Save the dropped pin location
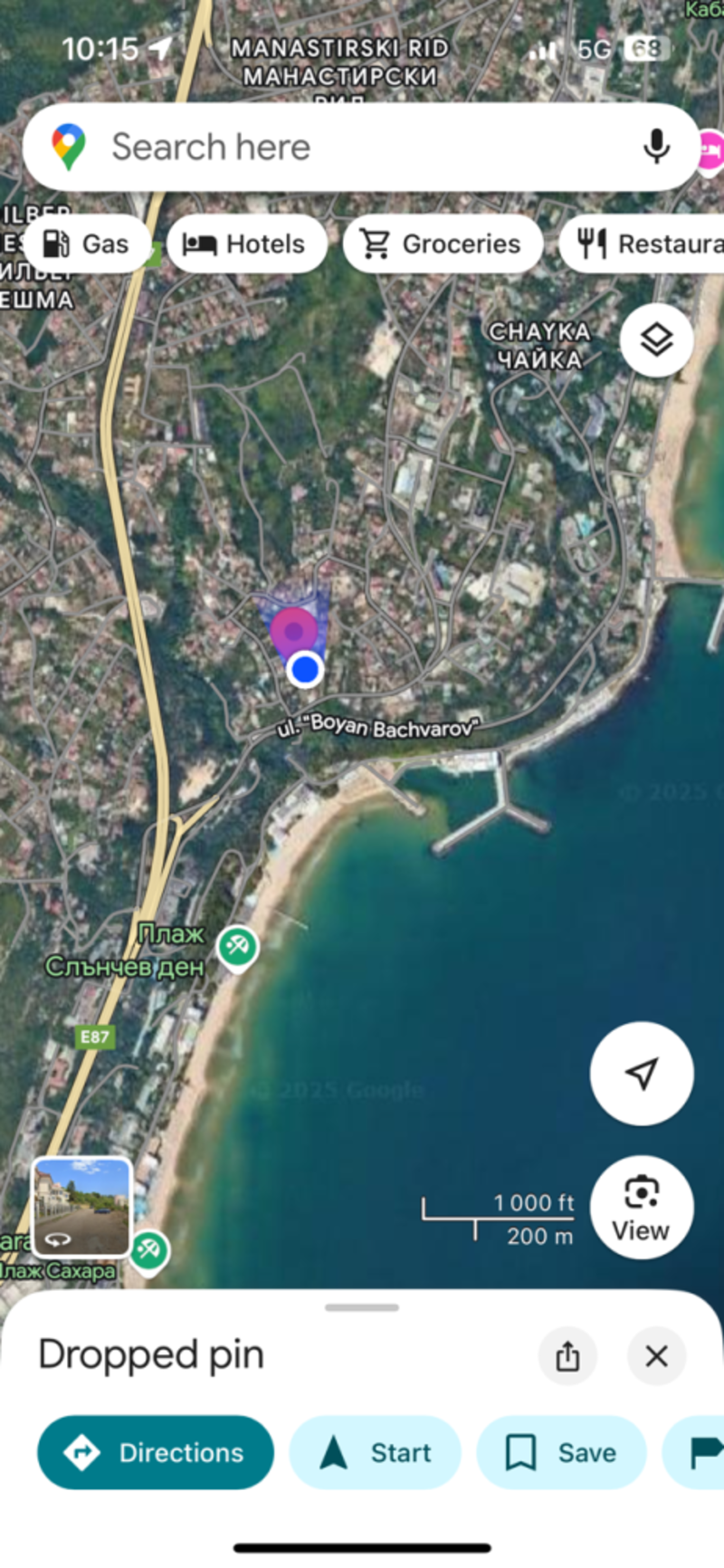The height and width of the screenshot is (1568, 724). pyautogui.click(x=561, y=1453)
